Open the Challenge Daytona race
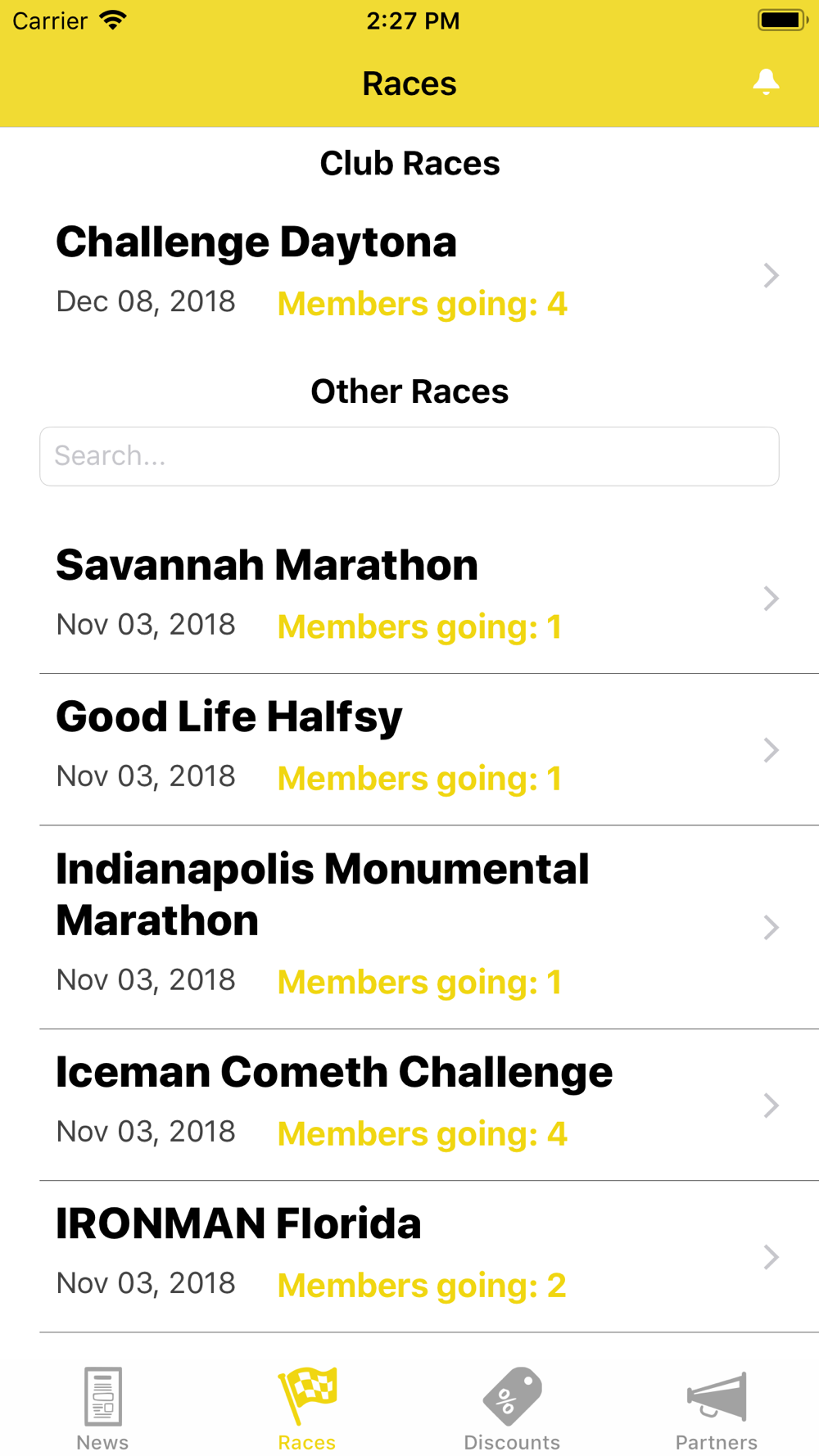The image size is (819, 1456). click(409, 275)
